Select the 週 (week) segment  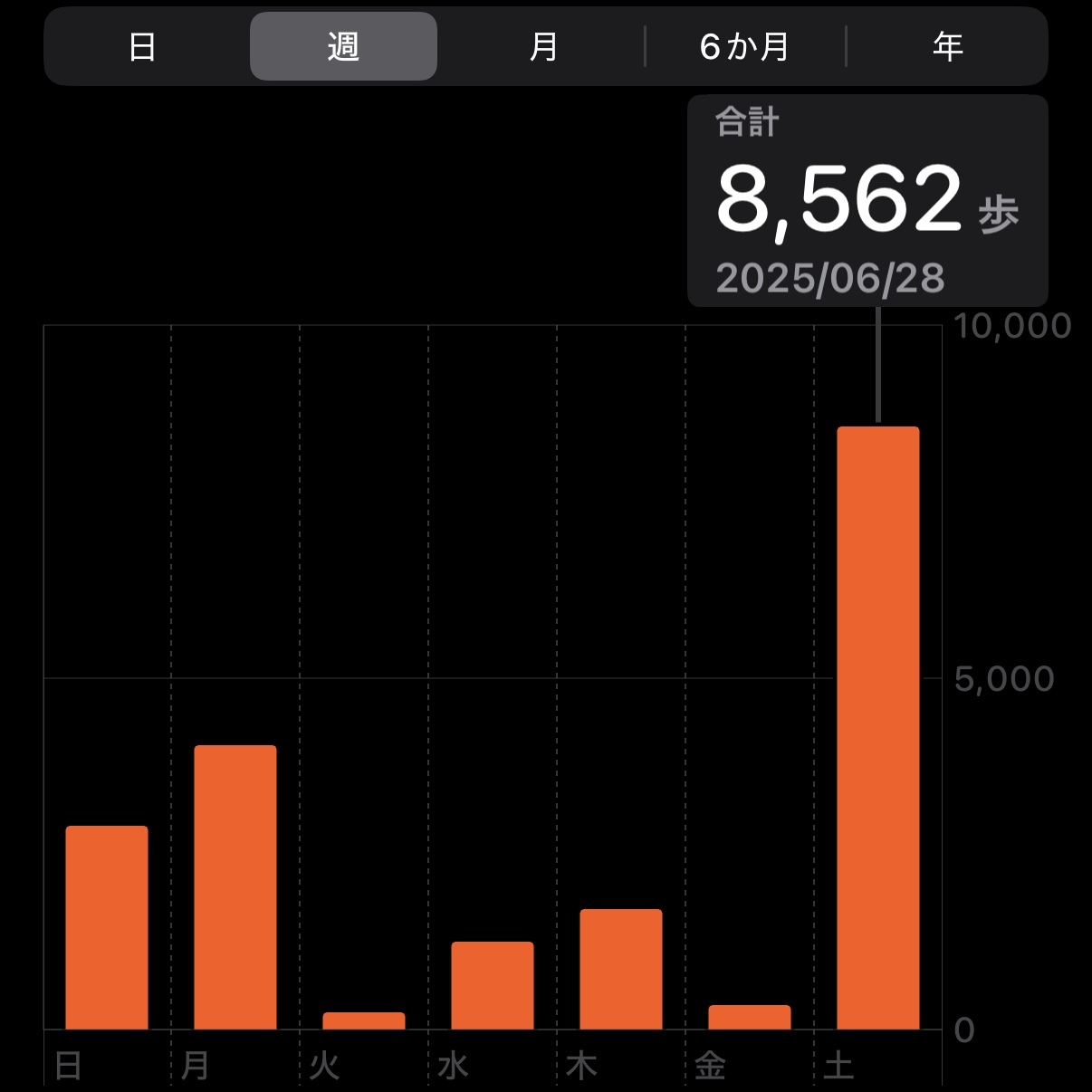pyautogui.click(x=343, y=46)
